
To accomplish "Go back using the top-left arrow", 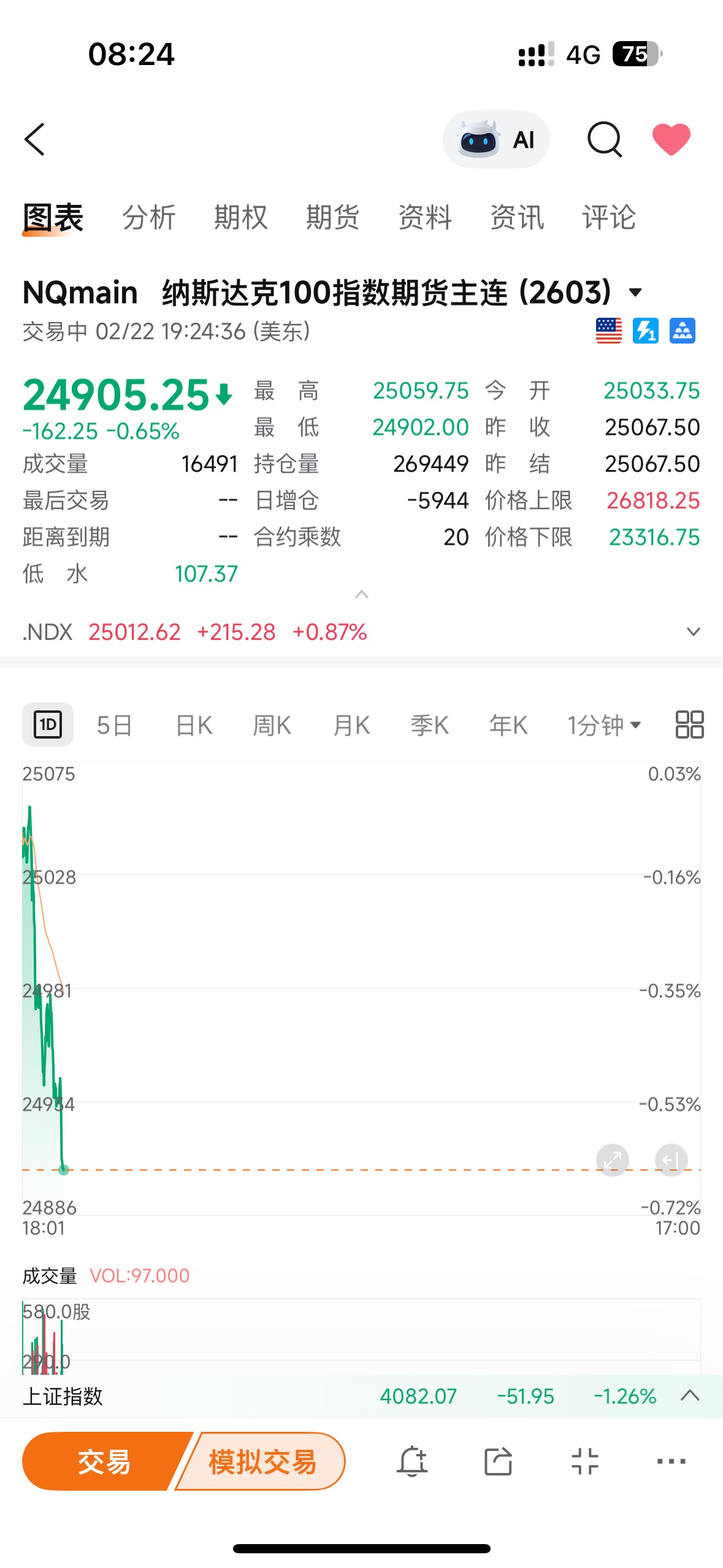I will (35, 140).
